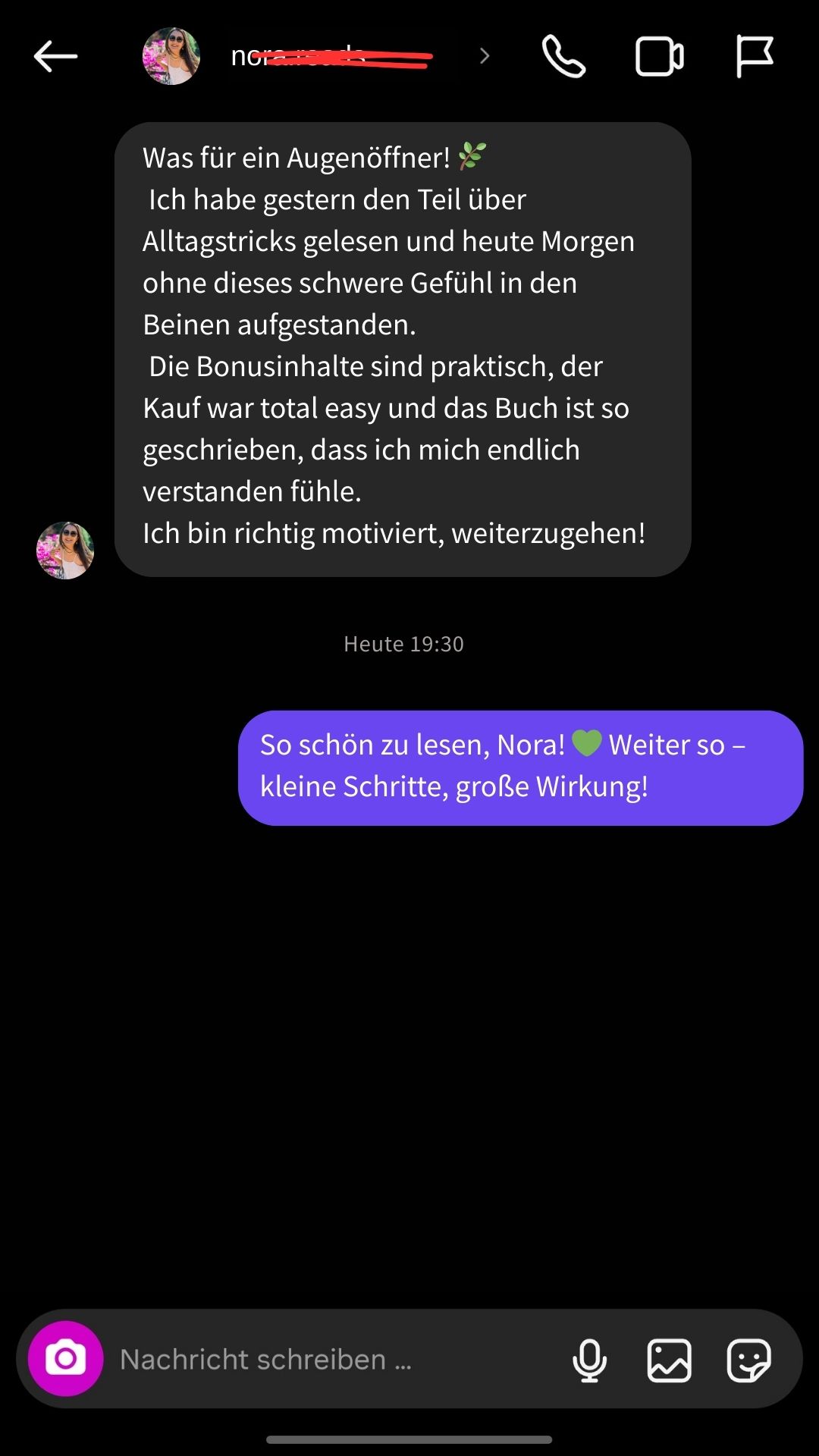Click the back arrow to leave the chat

coord(53,55)
